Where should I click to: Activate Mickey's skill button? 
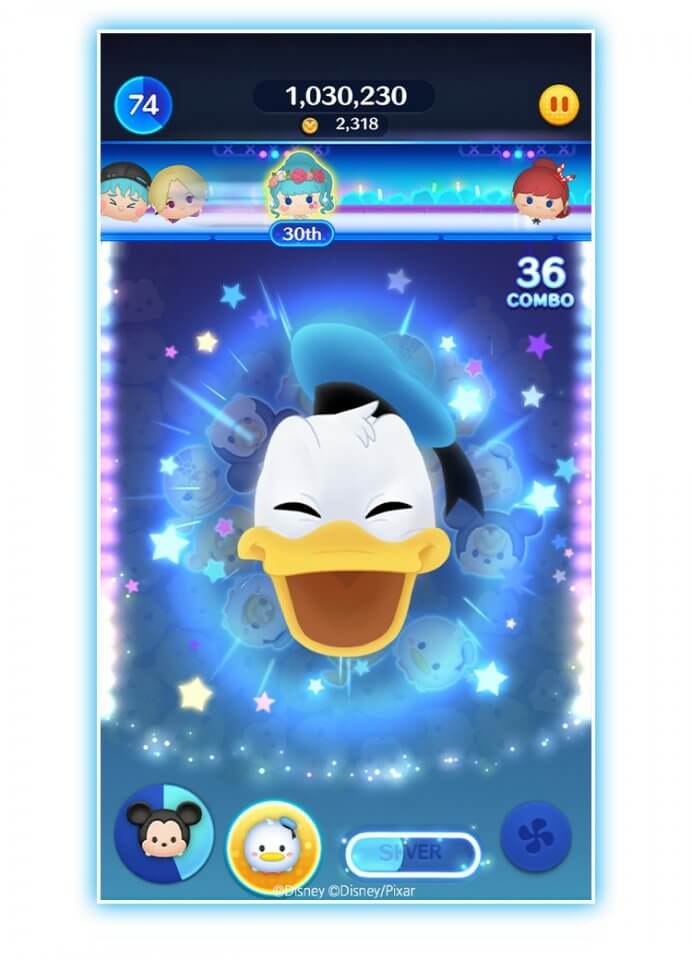point(163,833)
